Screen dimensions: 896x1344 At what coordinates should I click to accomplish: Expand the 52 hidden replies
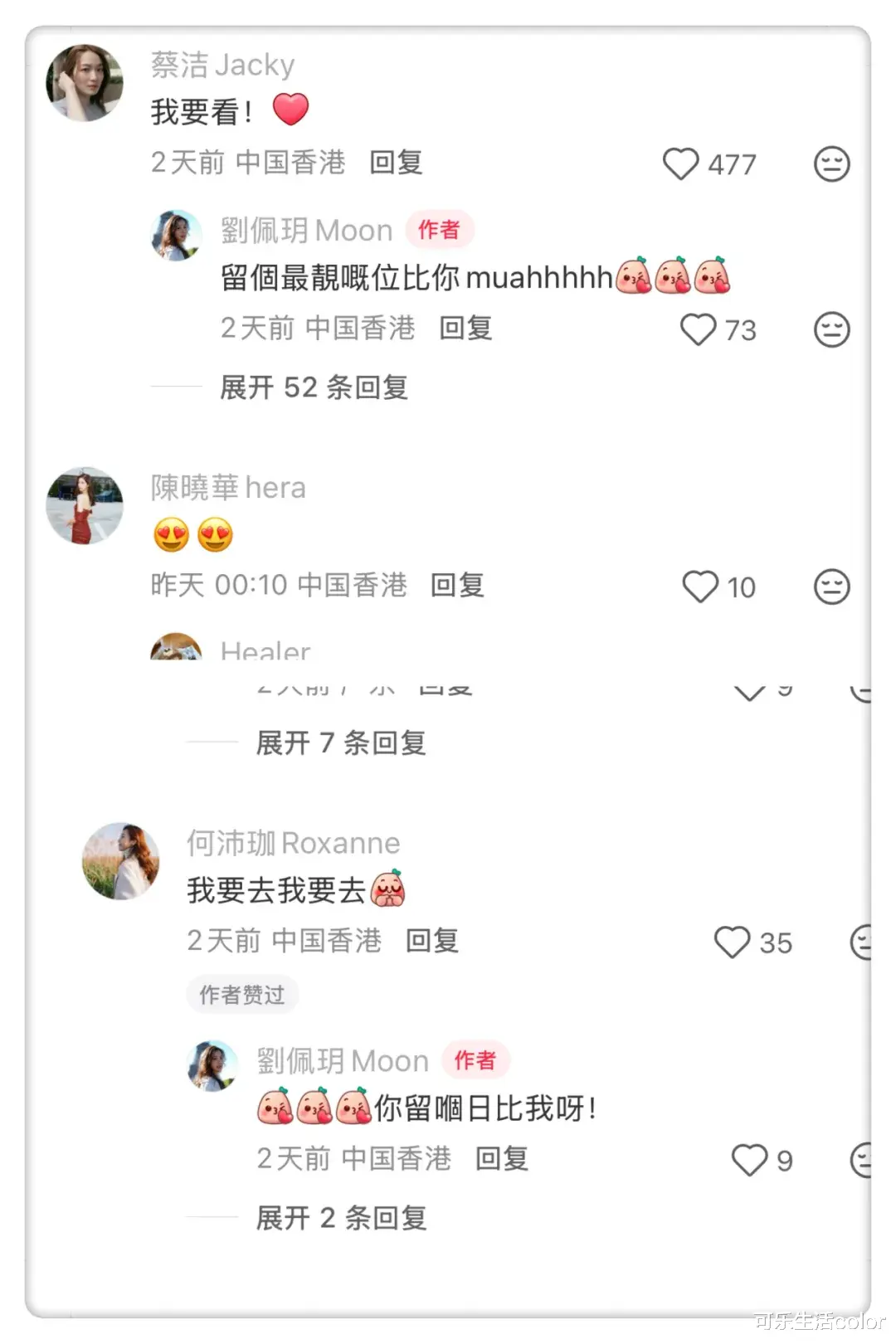tap(313, 387)
